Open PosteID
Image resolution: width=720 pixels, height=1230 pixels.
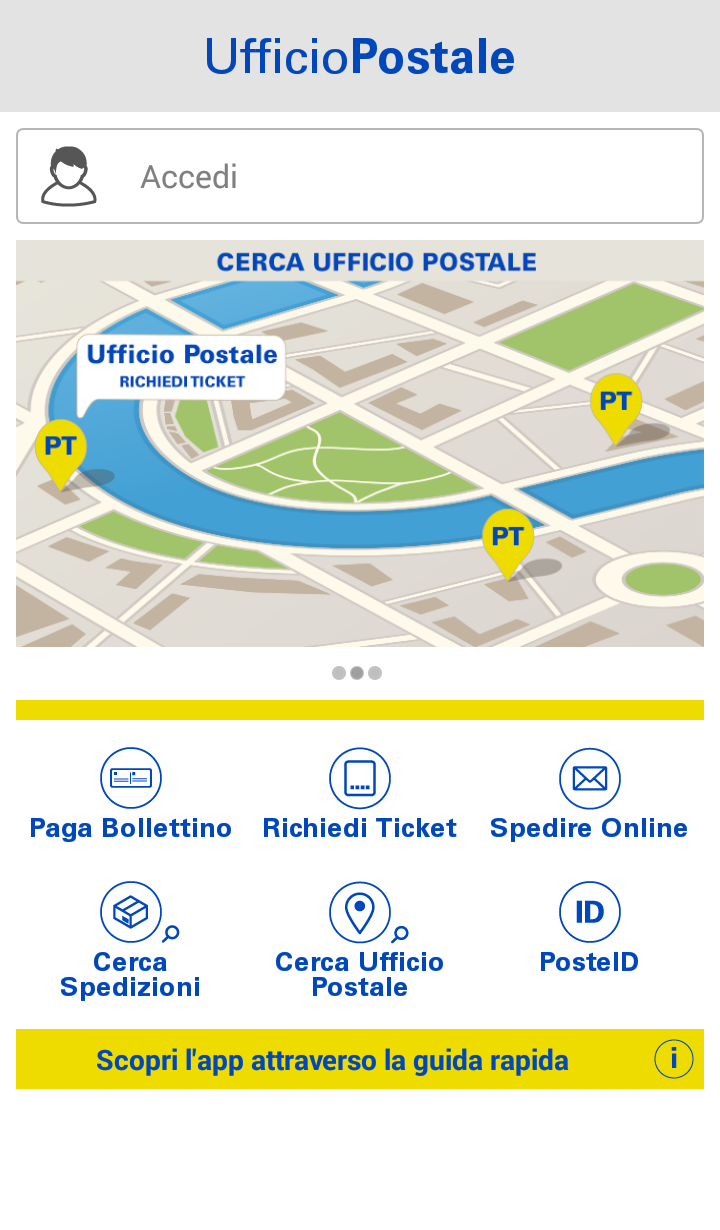pos(589,928)
